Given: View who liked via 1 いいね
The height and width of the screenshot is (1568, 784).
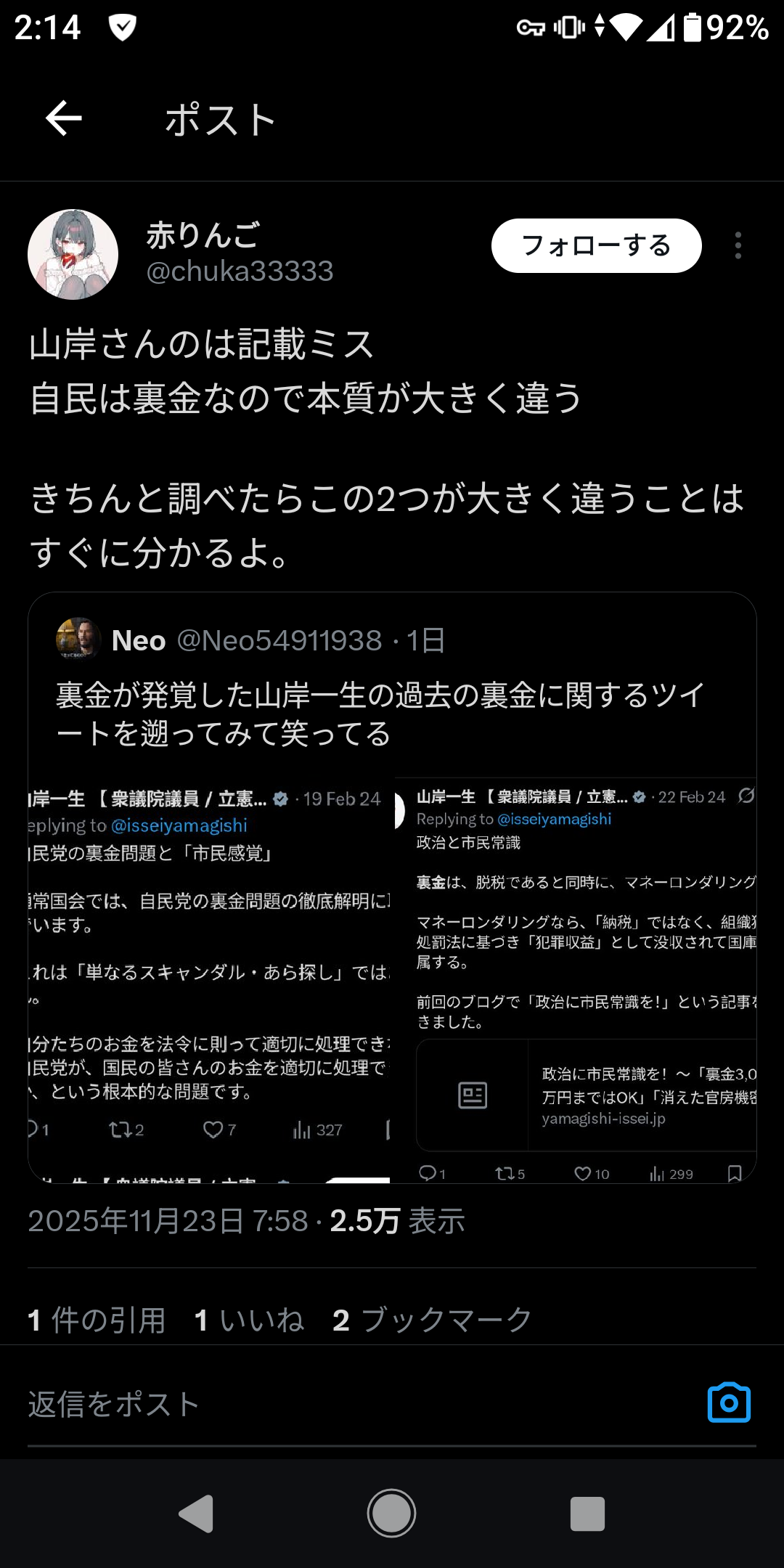Looking at the screenshot, I should [x=249, y=1320].
